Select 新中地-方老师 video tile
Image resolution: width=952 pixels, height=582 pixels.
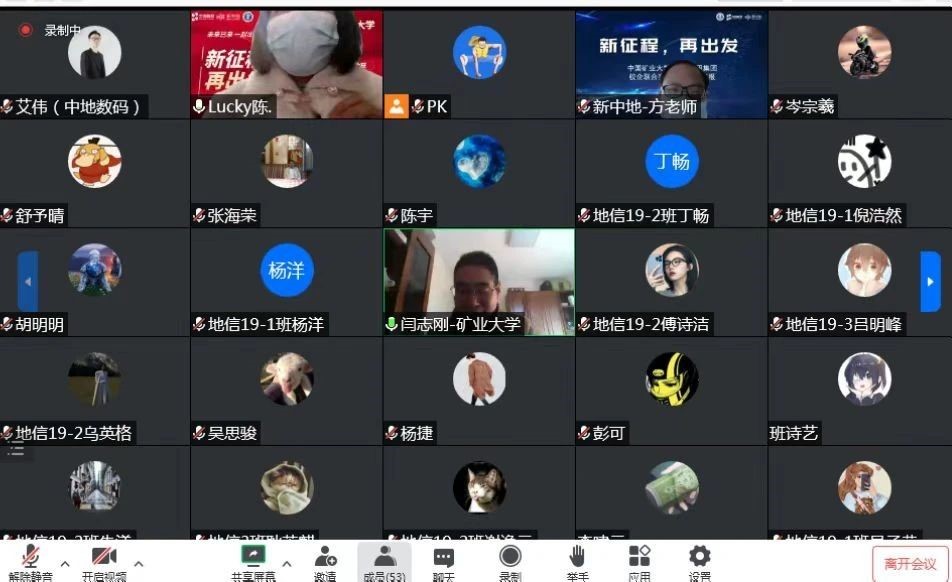671,62
